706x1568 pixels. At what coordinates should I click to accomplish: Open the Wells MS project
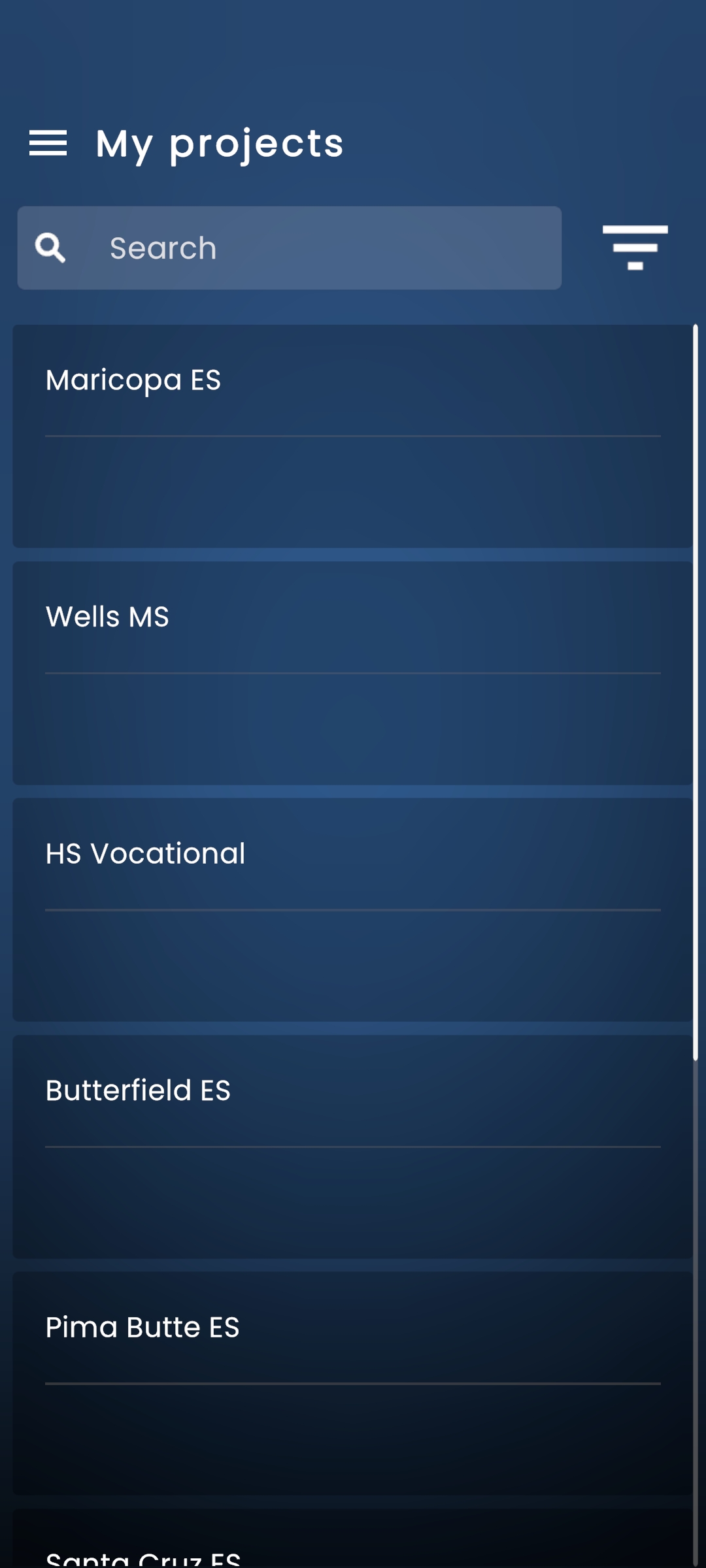point(352,673)
